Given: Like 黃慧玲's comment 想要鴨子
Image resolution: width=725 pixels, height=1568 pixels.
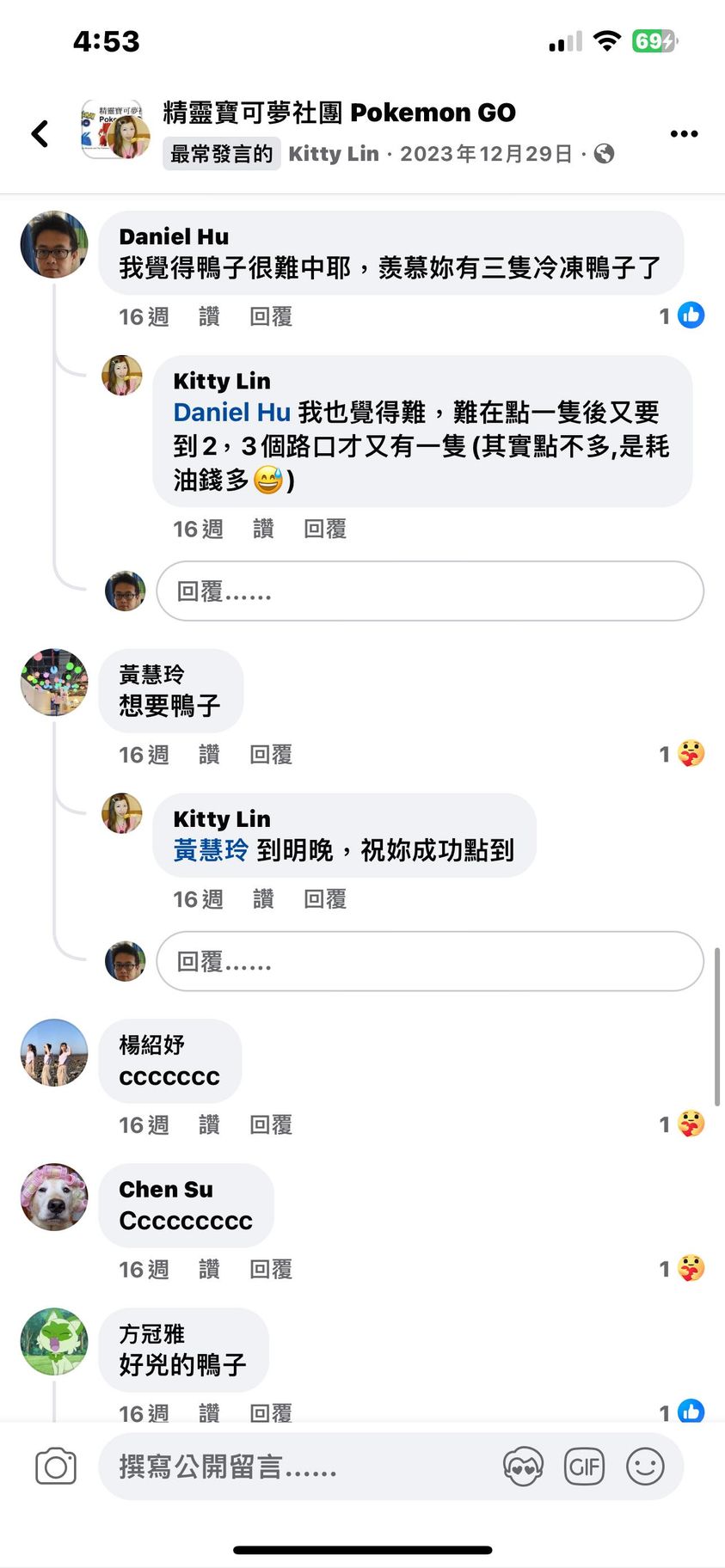Looking at the screenshot, I should tap(209, 754).
